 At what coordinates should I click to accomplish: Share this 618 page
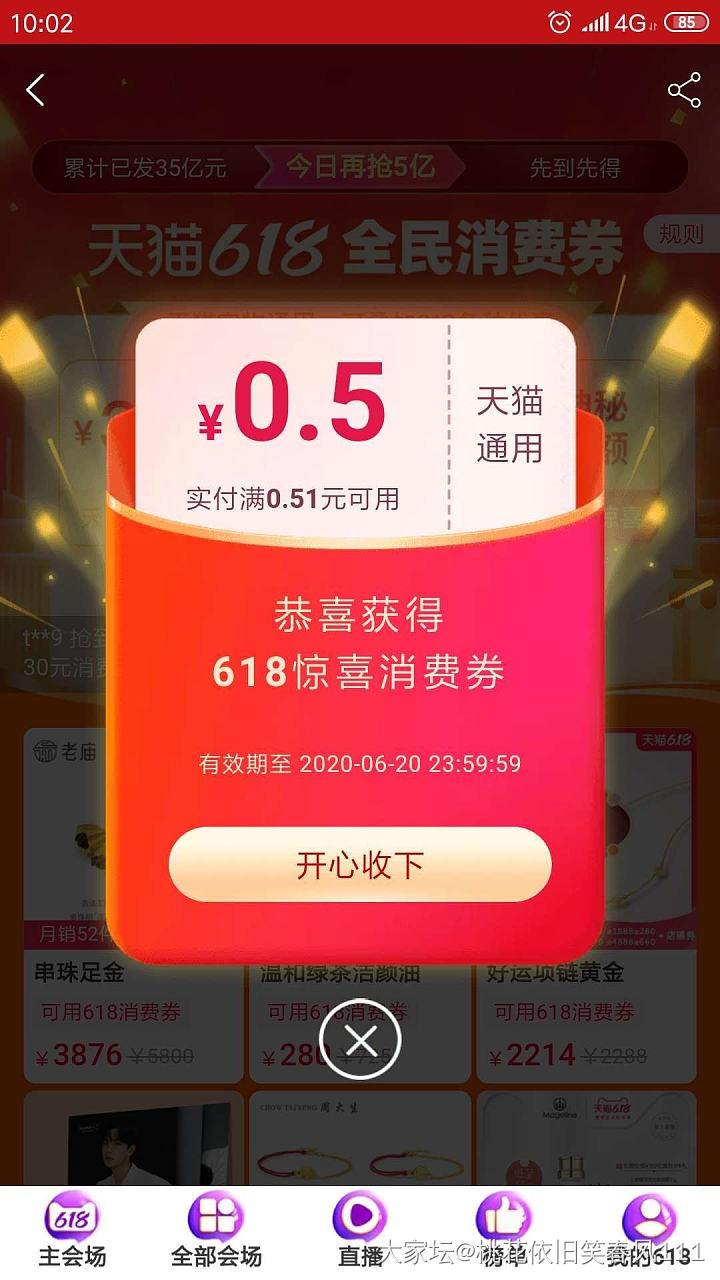[x=684, y=91]
